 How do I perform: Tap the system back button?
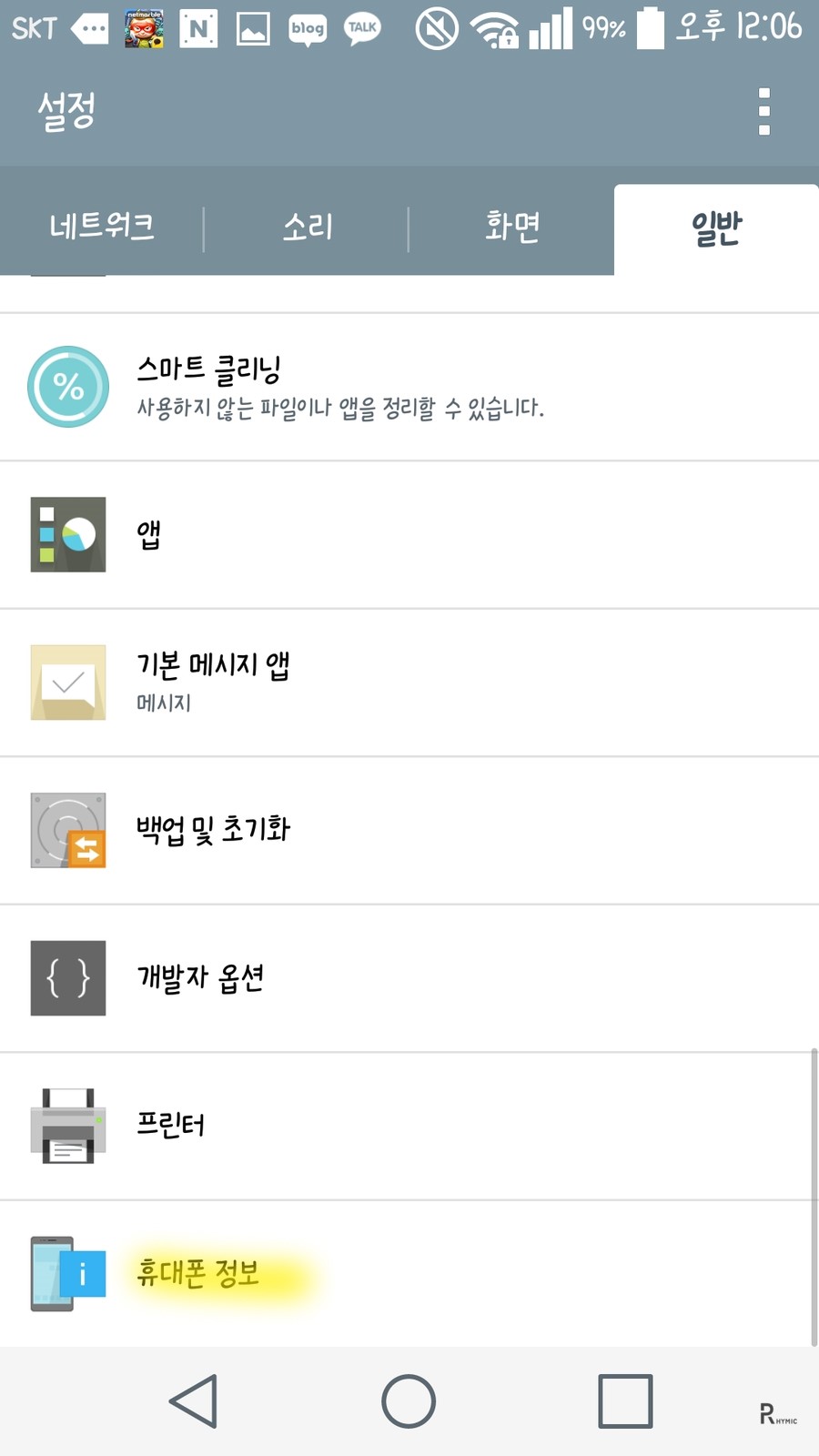pyautogui.click(x=194, y=1401)
